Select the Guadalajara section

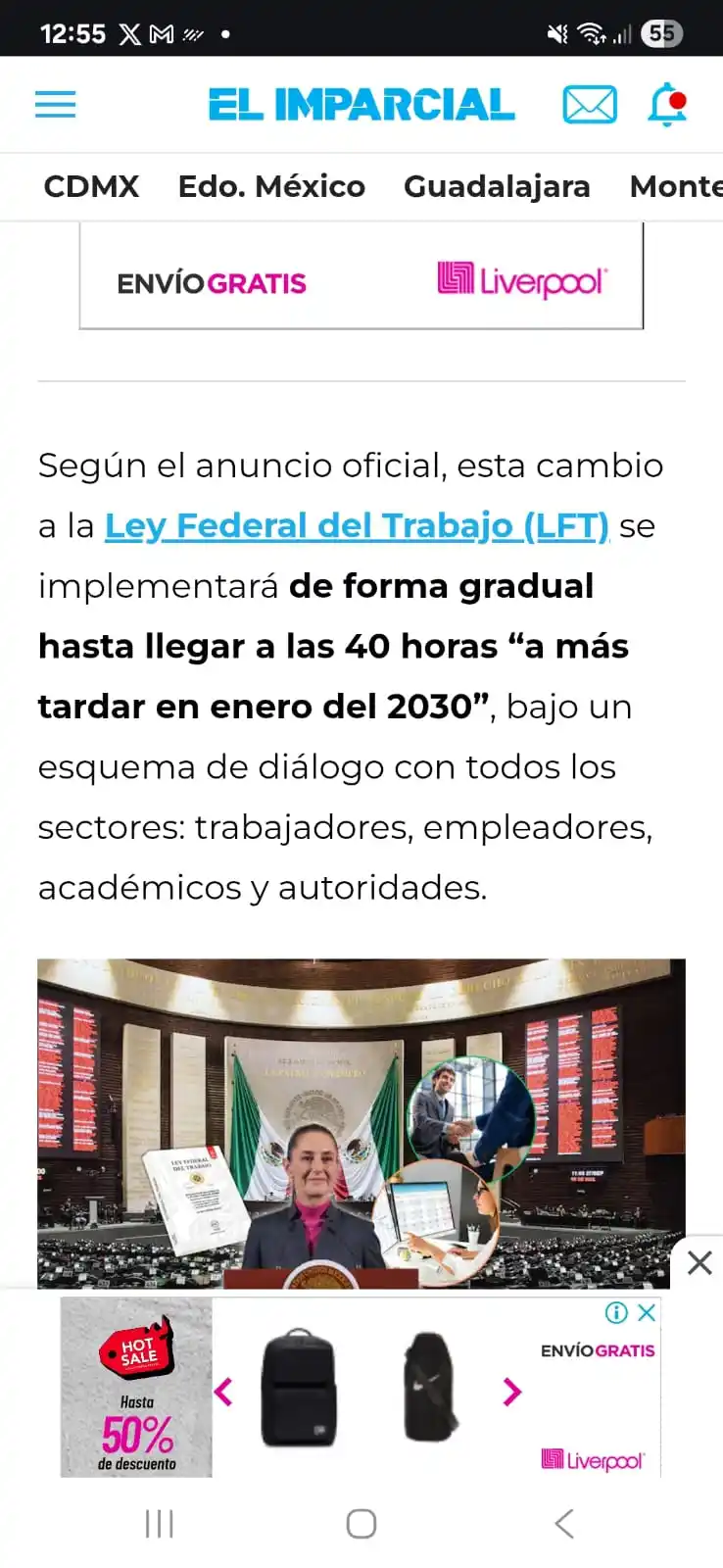pos(497,186)
